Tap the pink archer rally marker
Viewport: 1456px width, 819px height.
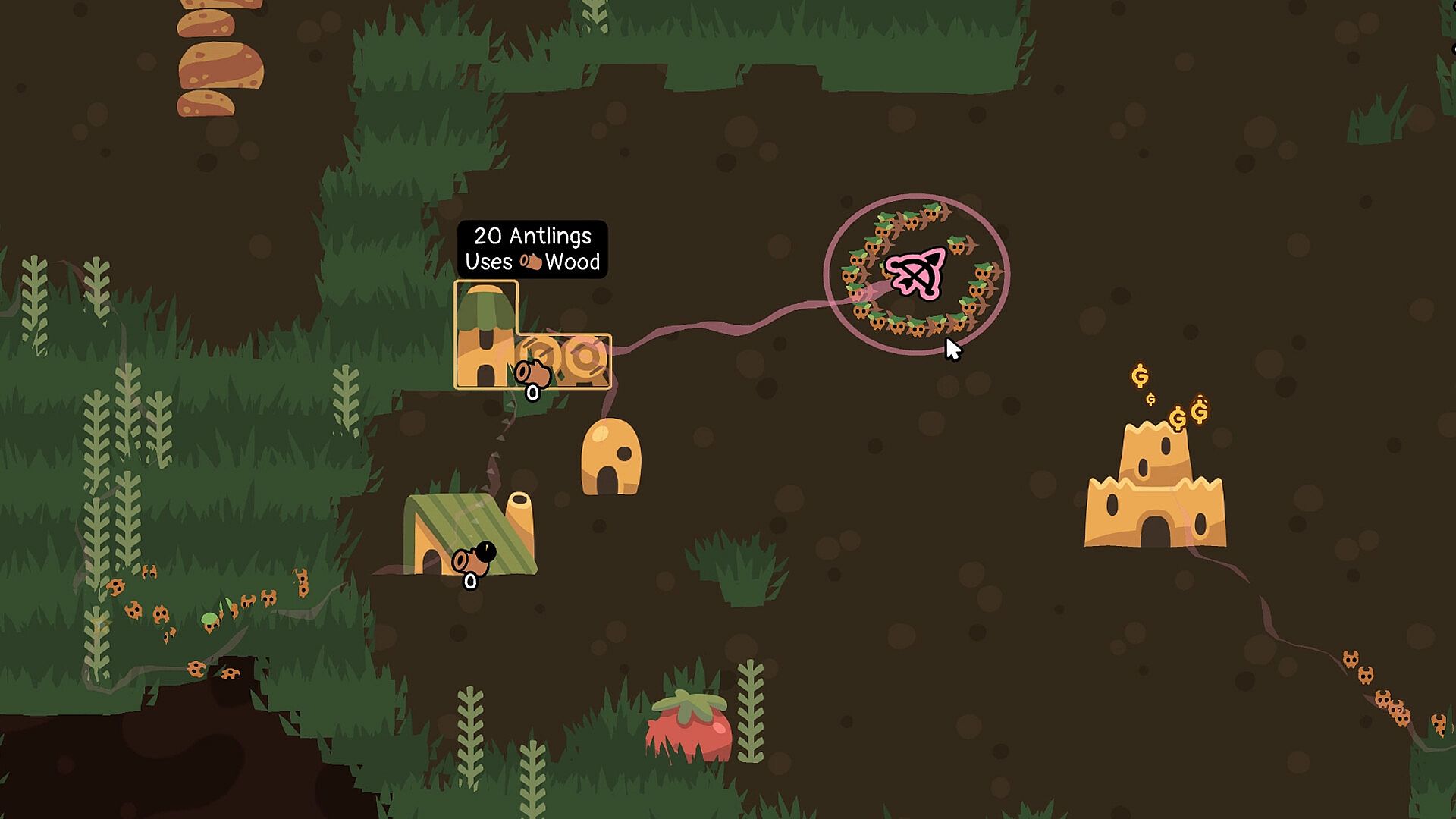[916, 273]
